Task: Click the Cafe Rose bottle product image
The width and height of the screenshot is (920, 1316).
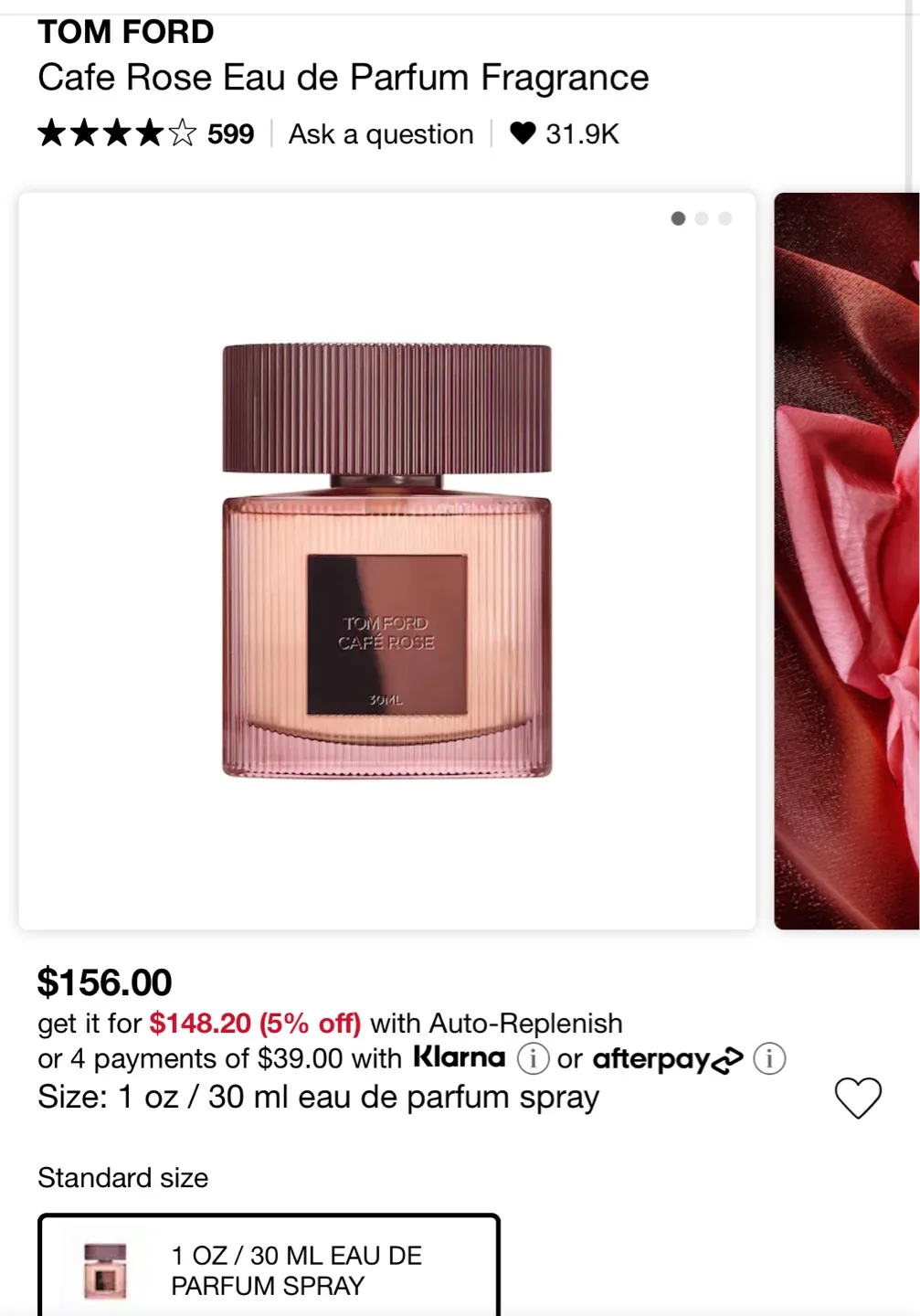Action: (386, 557)
